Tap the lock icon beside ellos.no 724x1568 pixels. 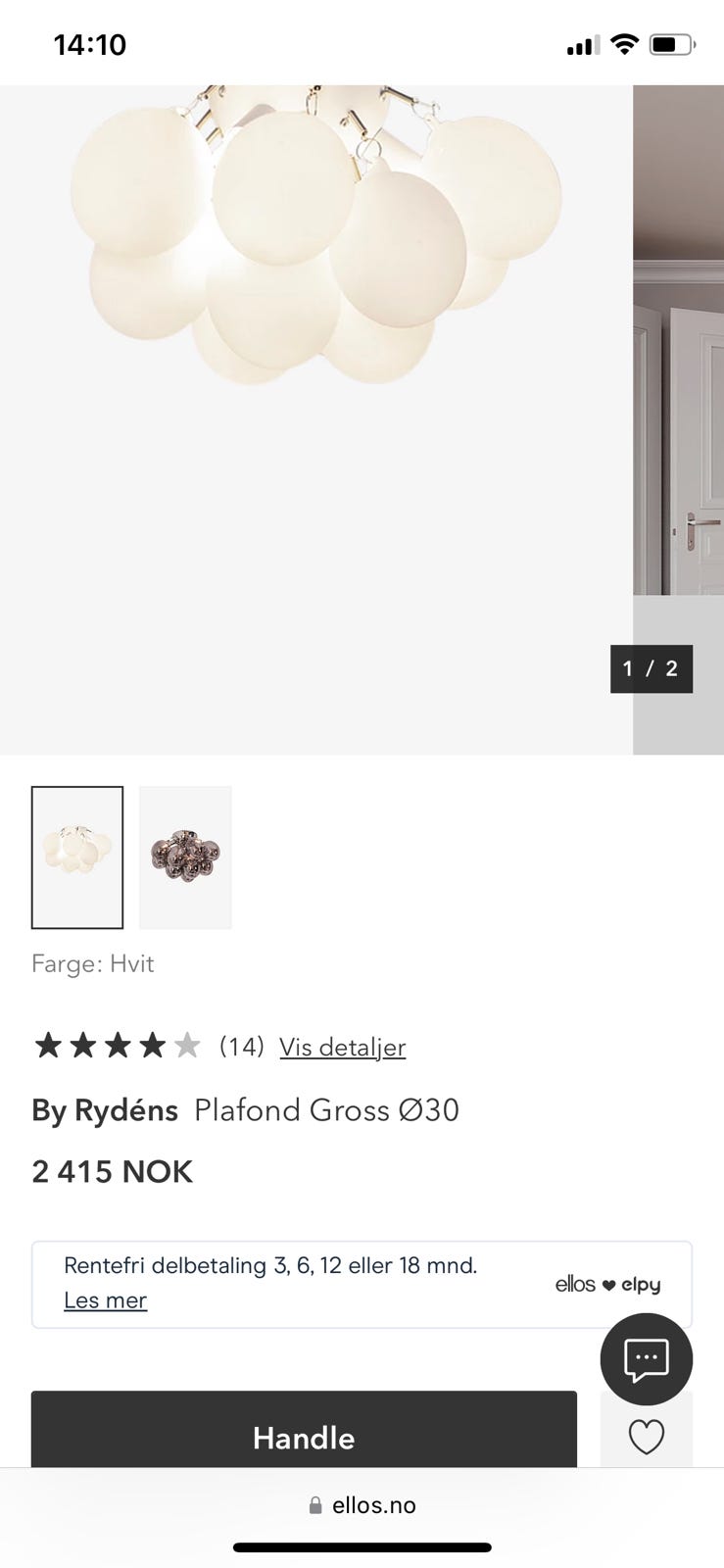tap(314, 1505)
